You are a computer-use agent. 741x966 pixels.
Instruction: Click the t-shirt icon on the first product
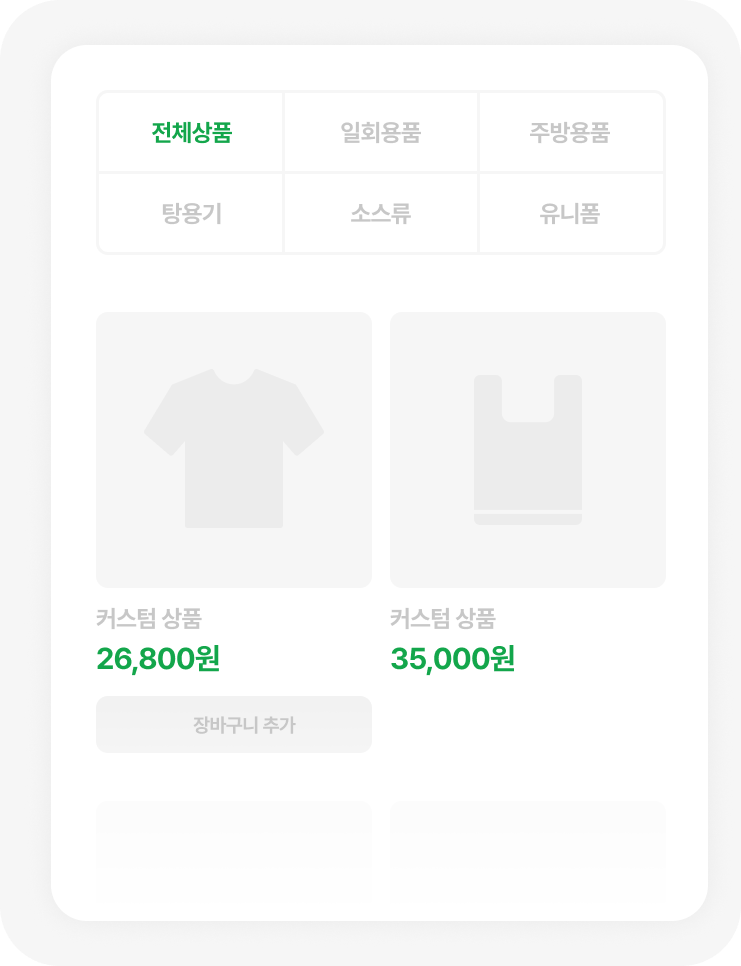[x=233, y=448]
